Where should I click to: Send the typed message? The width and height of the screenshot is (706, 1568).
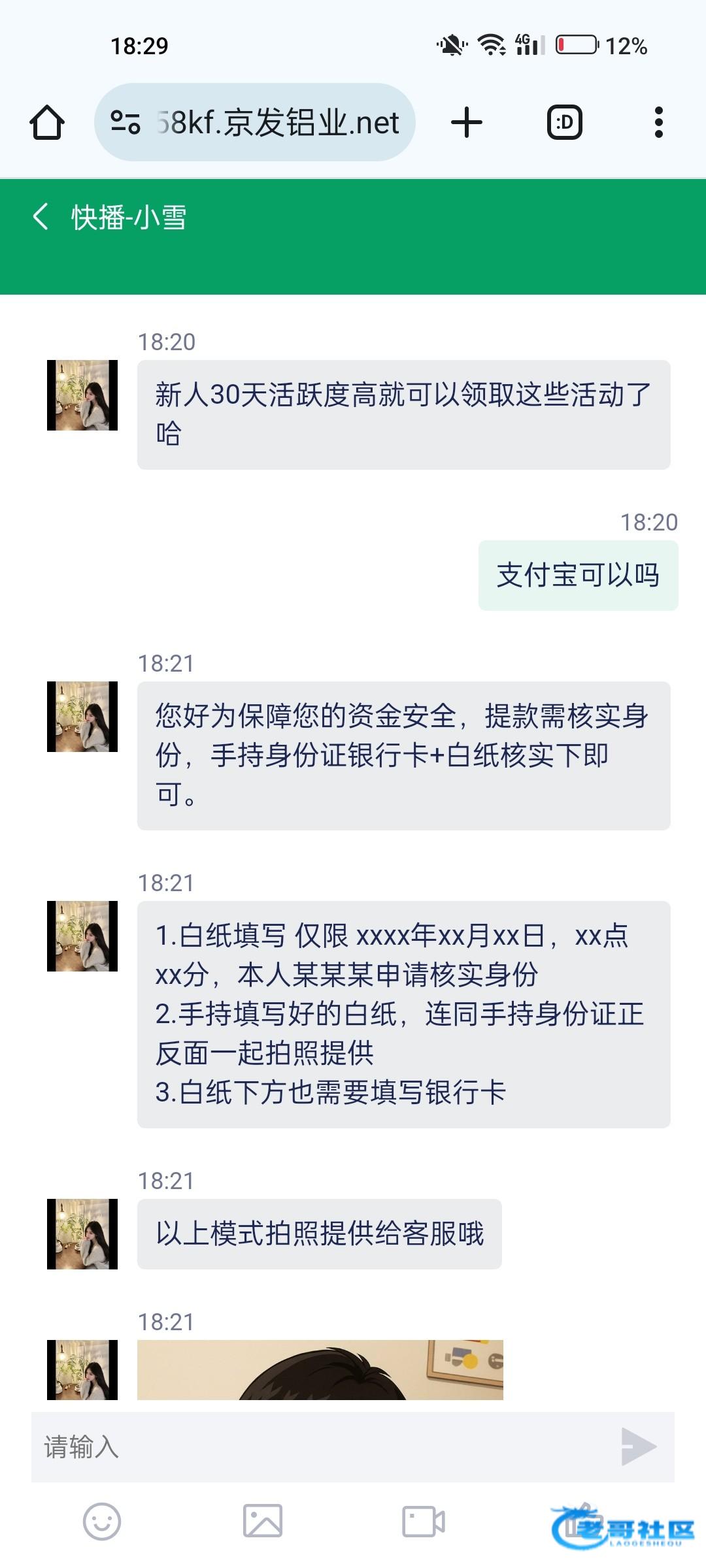coord(638,1446)
